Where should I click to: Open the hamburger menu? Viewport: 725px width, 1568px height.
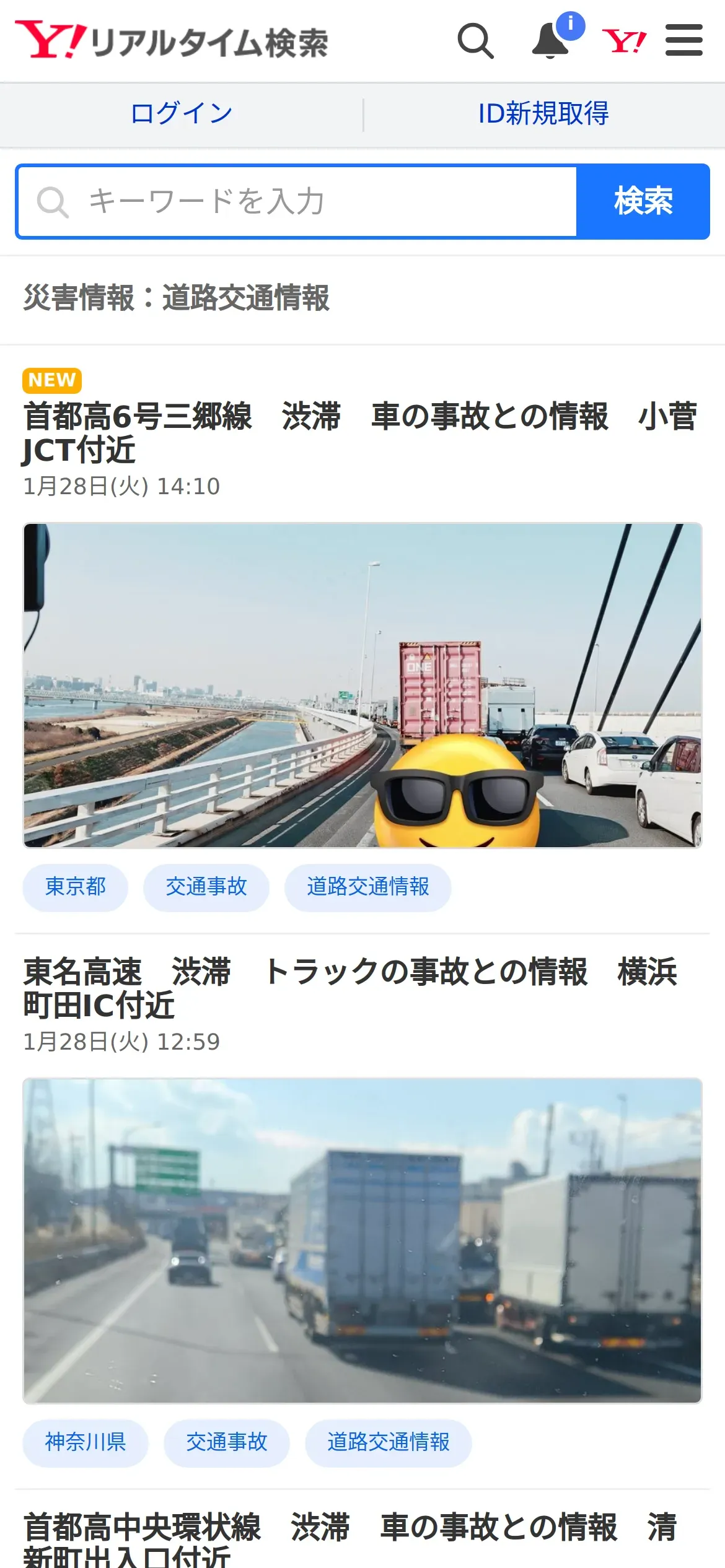point(683,40)
